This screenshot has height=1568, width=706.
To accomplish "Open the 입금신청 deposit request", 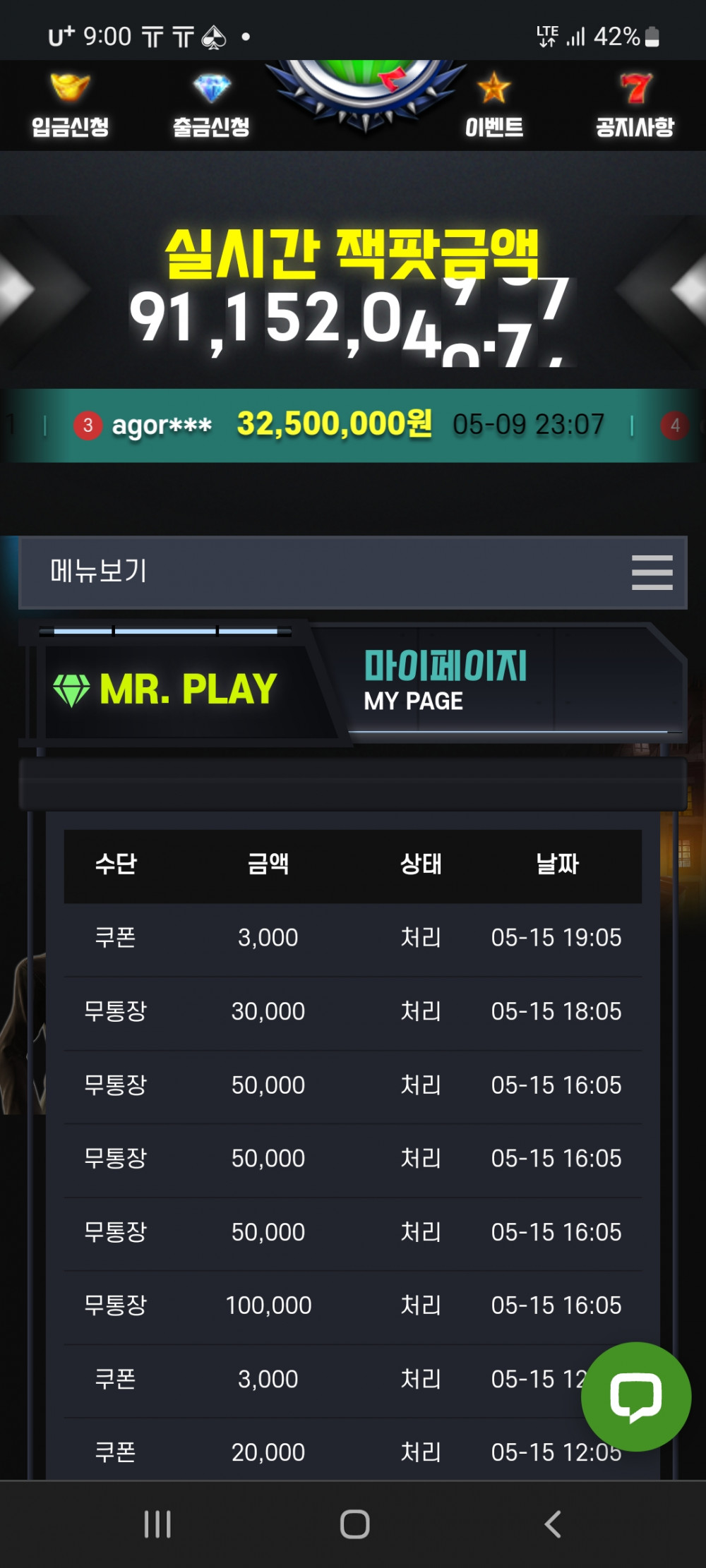I will point(70,106).
